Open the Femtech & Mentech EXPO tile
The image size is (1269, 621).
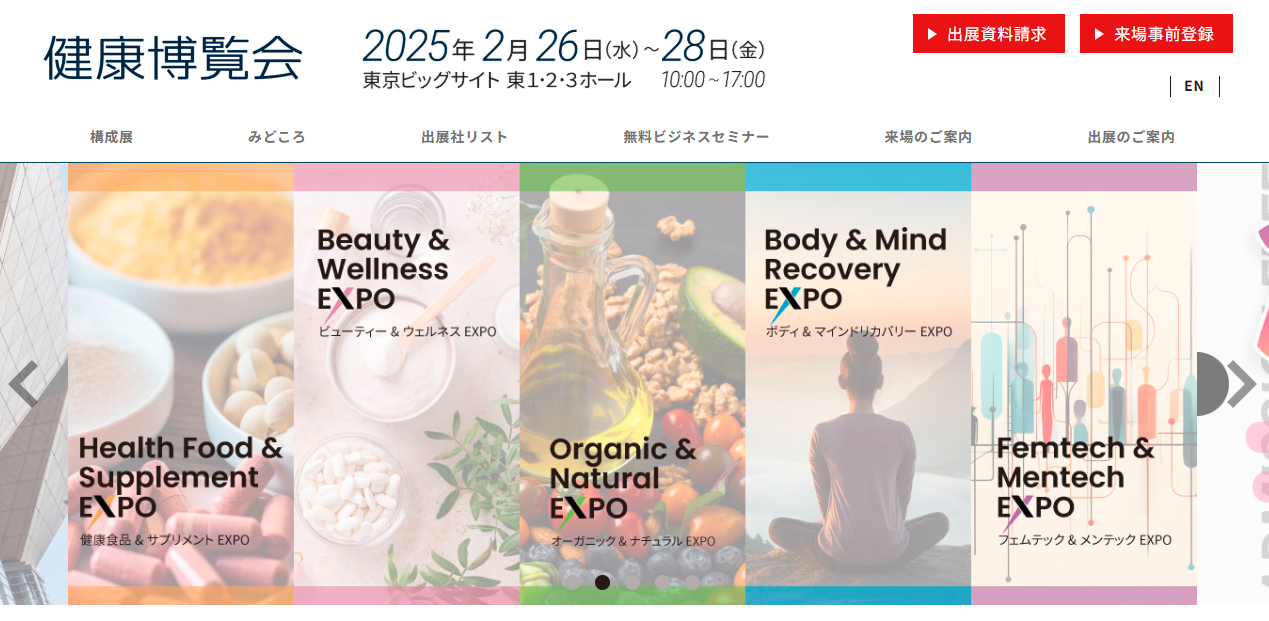[x=1083, y=384]
